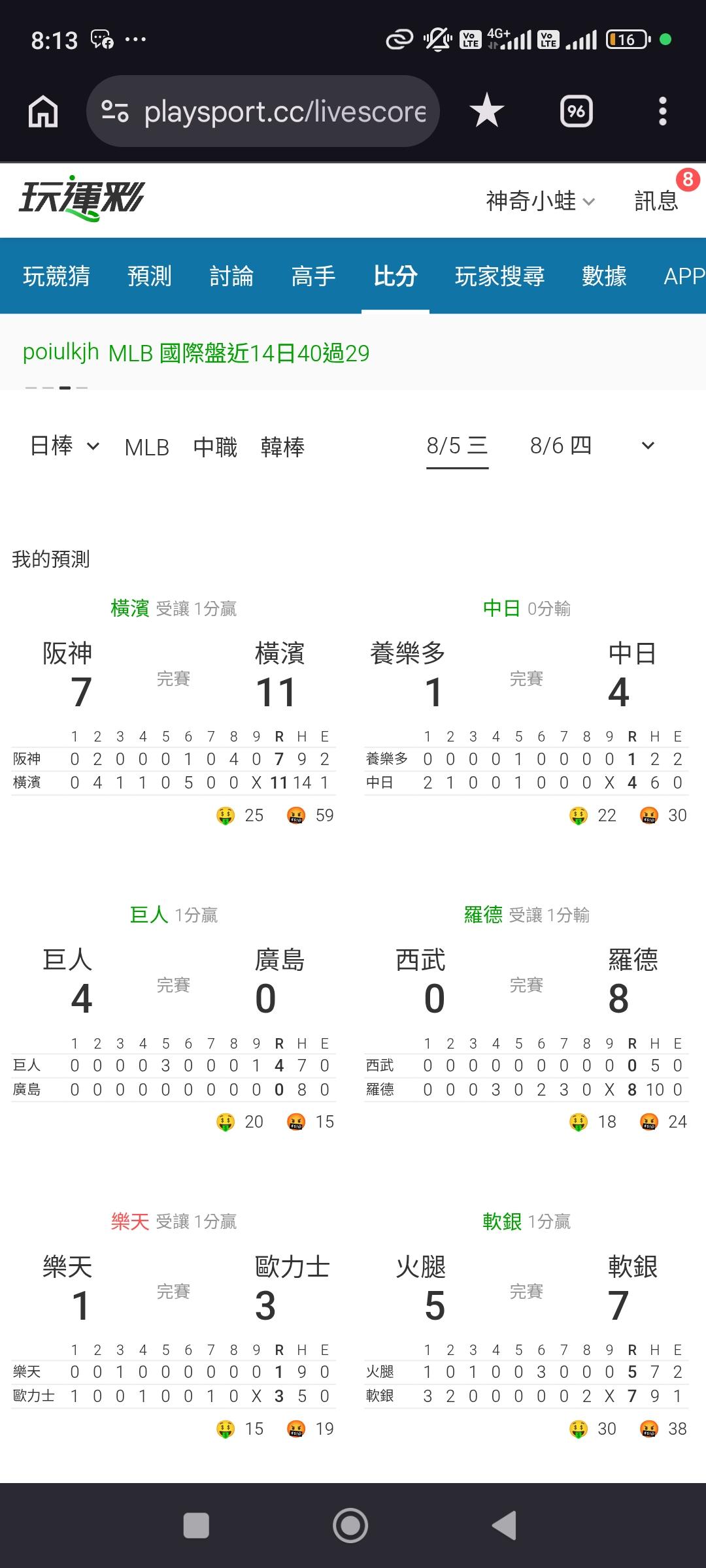This screenshot has height=1568, width=706.
Task: Select the 高手 tab
Action: coord(313,276)
